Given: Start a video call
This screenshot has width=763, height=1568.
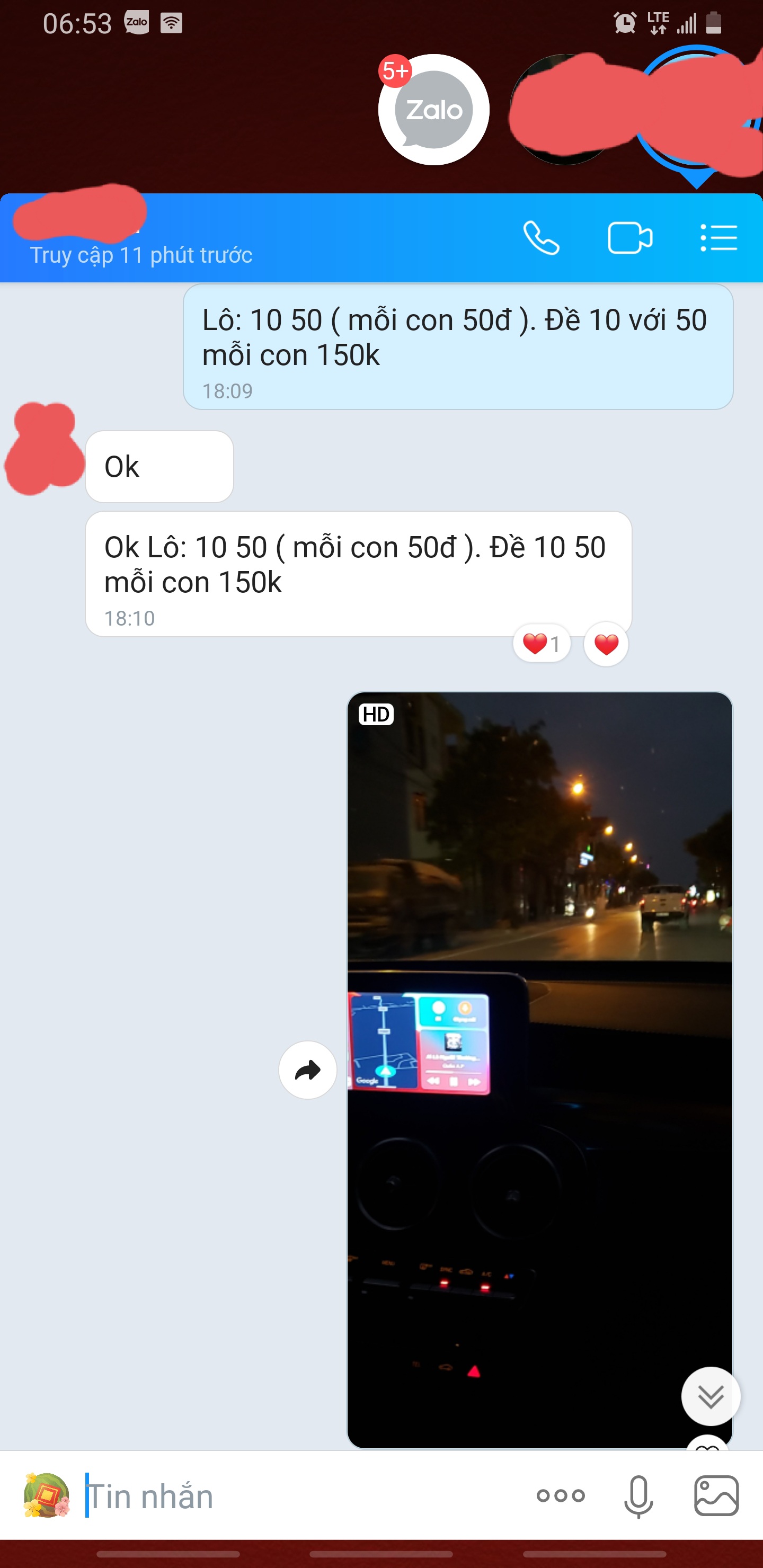Looking at the screenshot, I should click(x=630, y=238).
